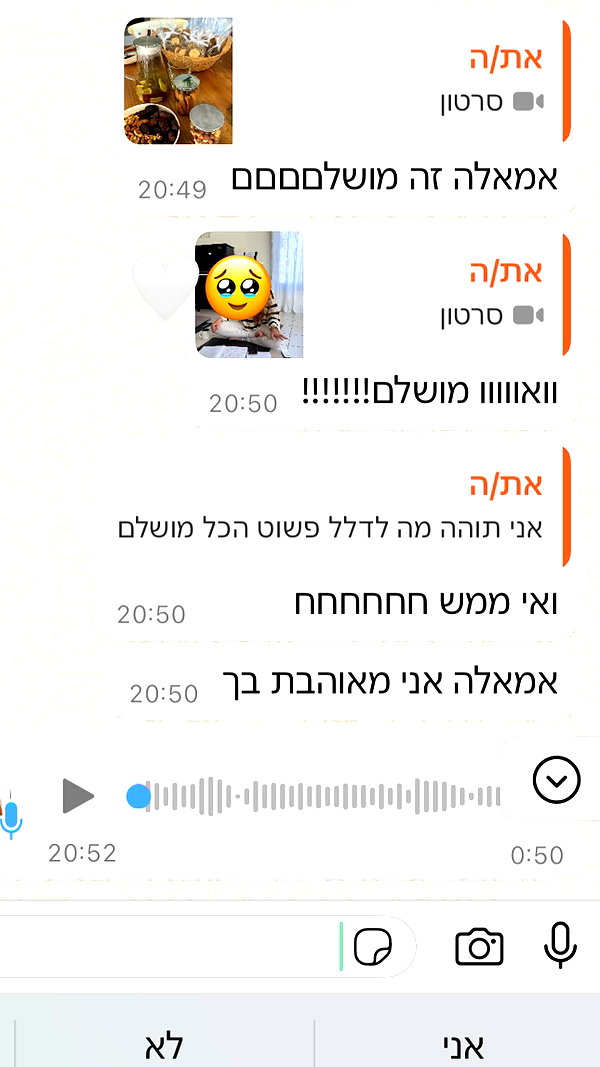The height and width of the screenshot is (1067, 600).
Task: Play the 0:50 voice message
Action: (78, 795)
